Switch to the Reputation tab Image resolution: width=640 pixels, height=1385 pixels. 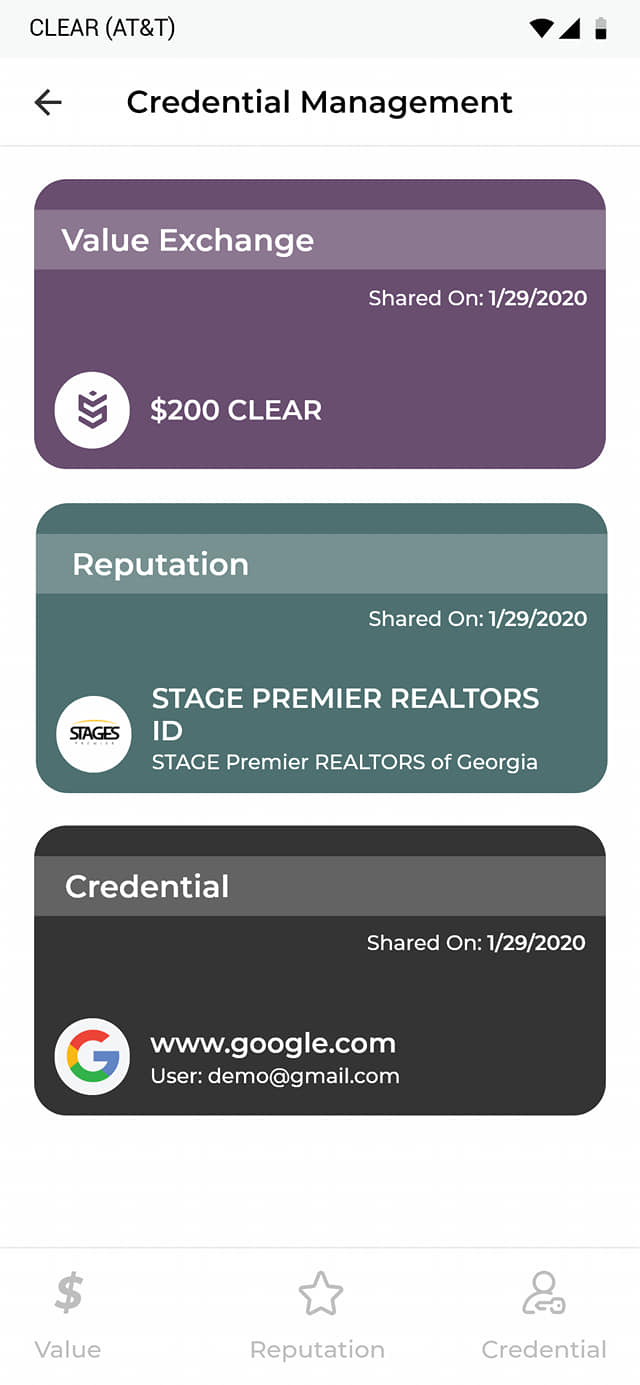[x=318, y=1315]
